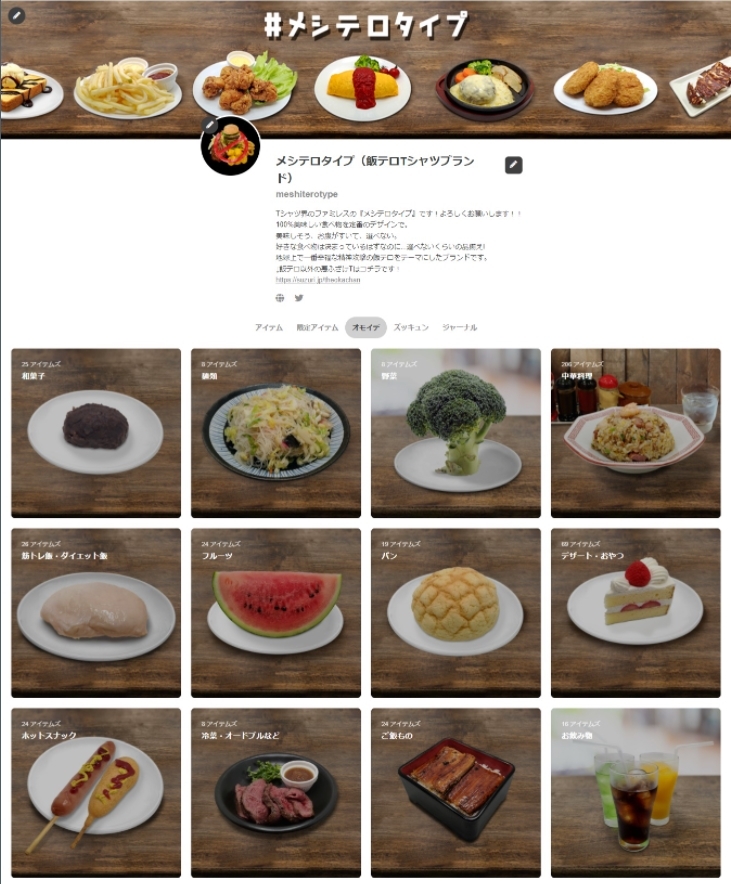
Task: Open the 筋トレ飯・ダイエット飯 collection
Action: (96, 612)
